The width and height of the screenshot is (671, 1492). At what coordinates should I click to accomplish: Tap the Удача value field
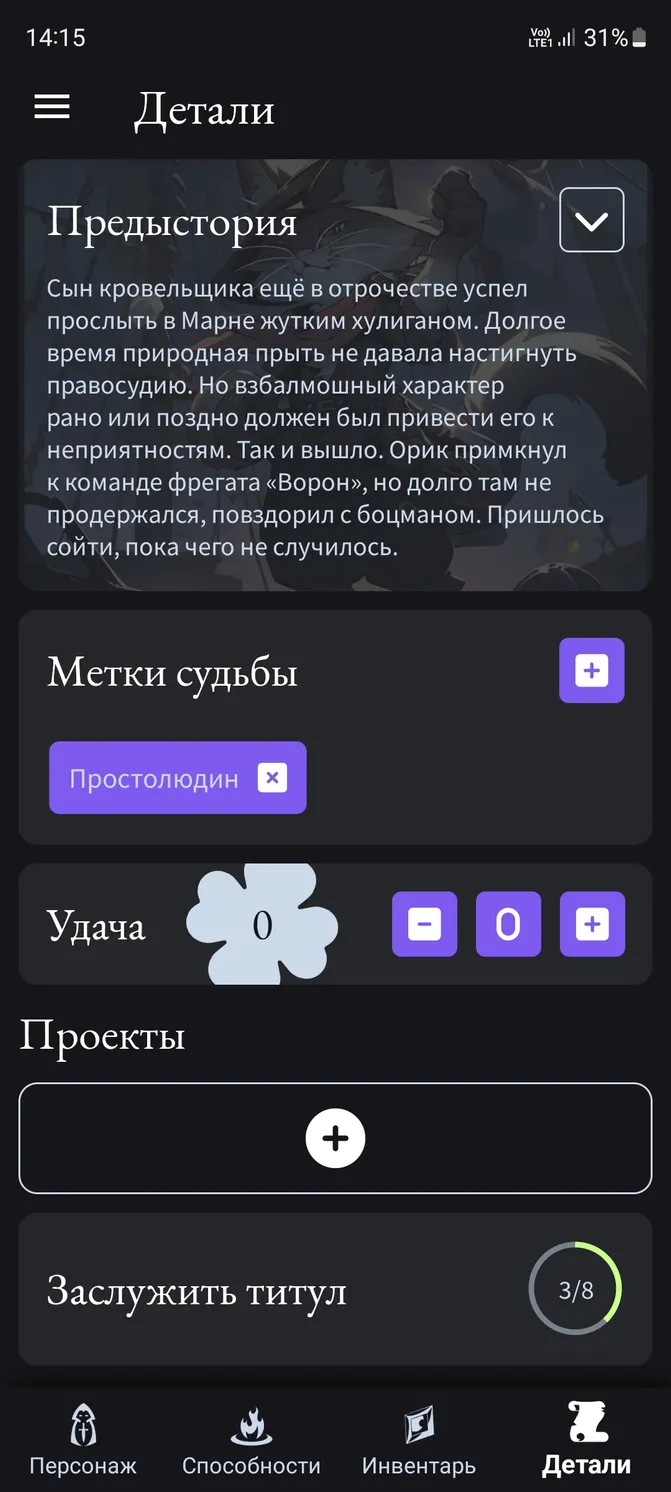(508, 924)
